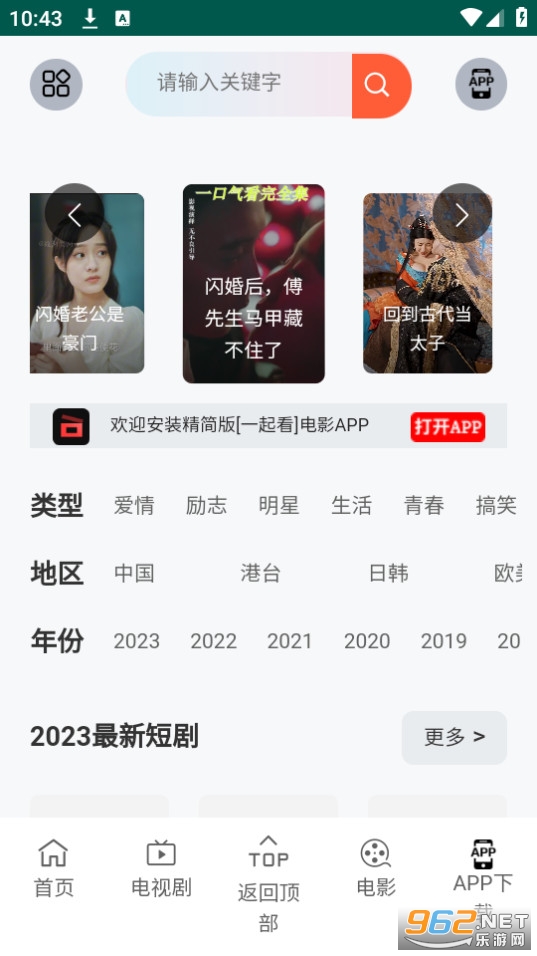This screenshot has height=956, width=537.
Task: Show the previous carousel poster
Action: (74, 214)
